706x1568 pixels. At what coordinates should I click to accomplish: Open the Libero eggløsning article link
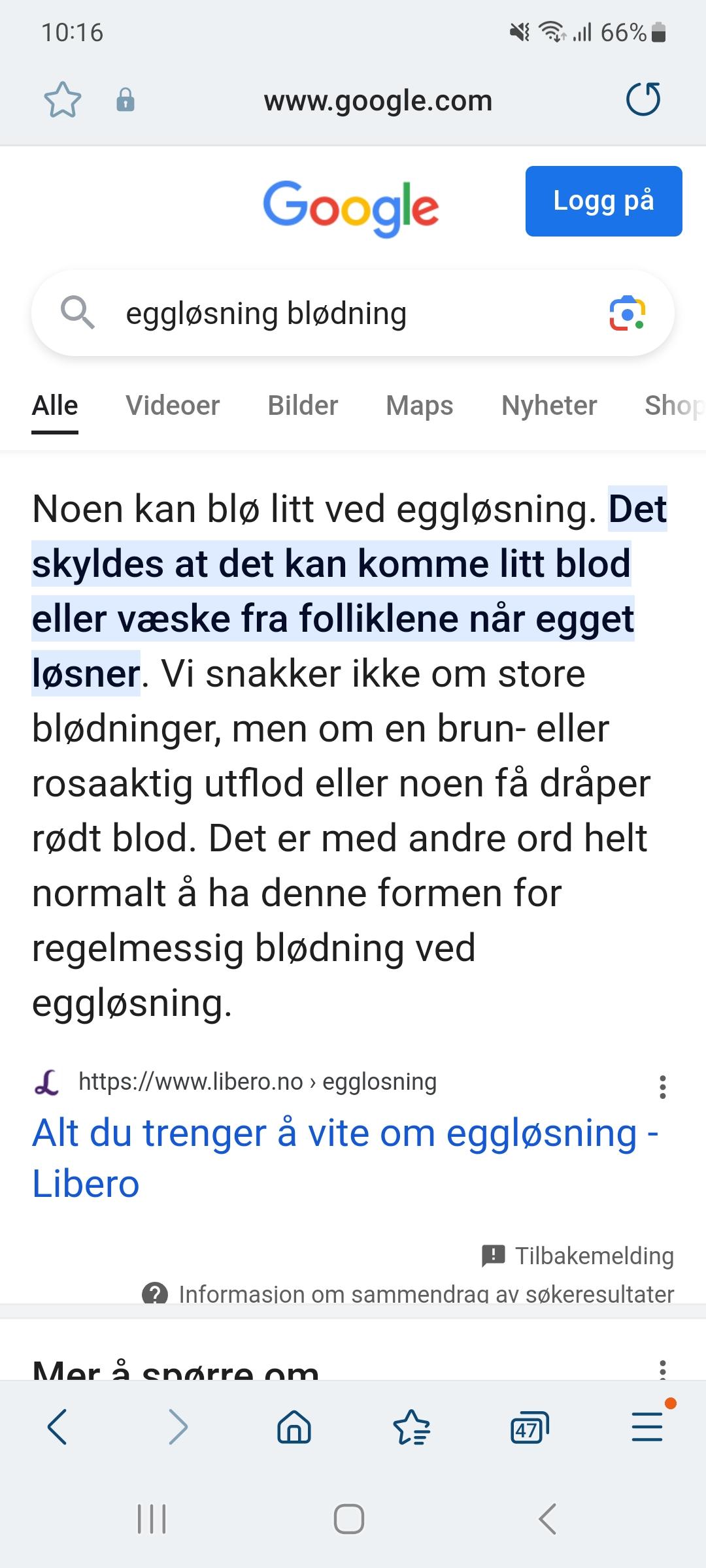(345, 1158)
